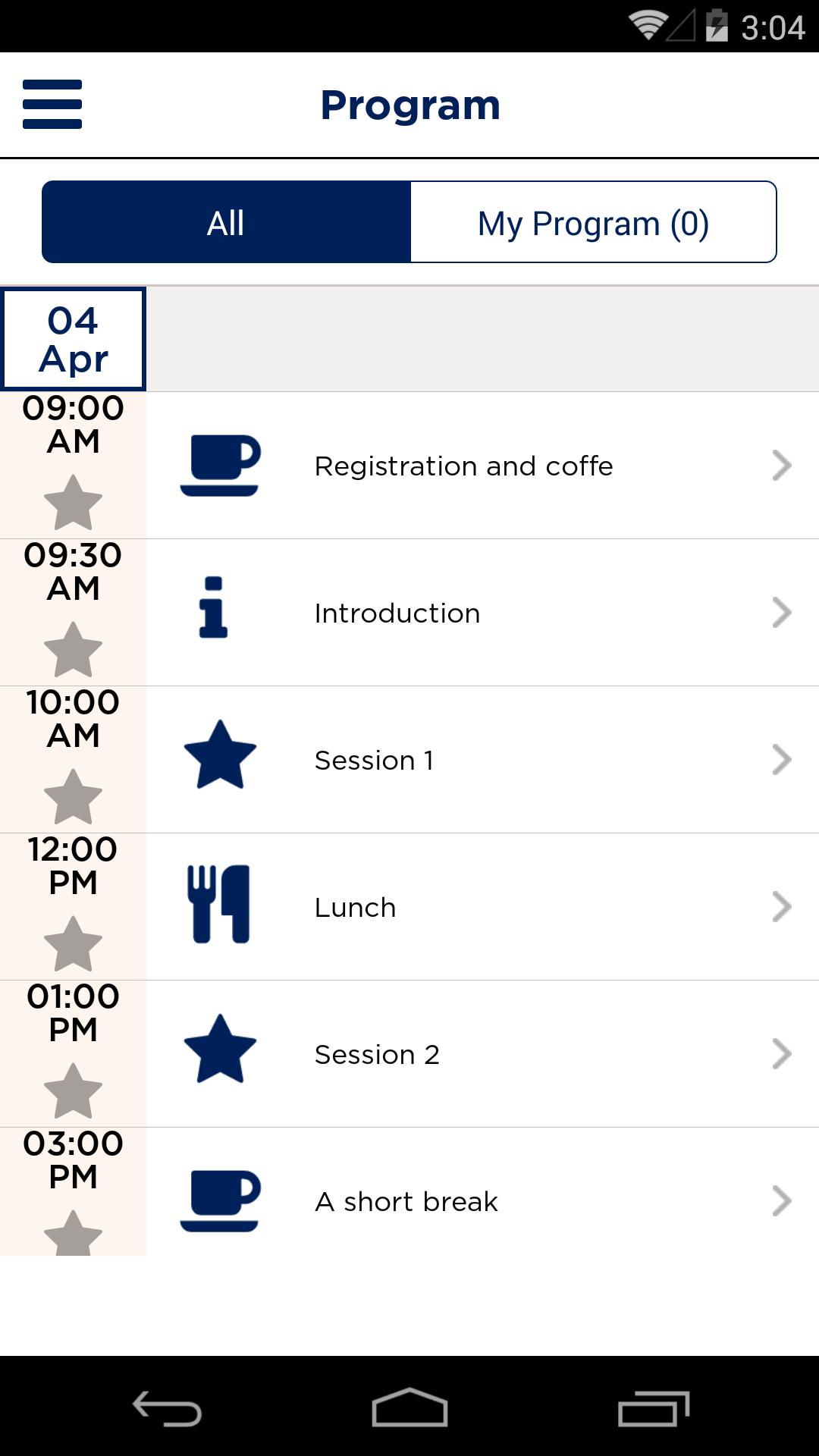Open the Lunch entry
Image resolution: width=819 pixels, height=1456 pixels.
coord(482,907)
